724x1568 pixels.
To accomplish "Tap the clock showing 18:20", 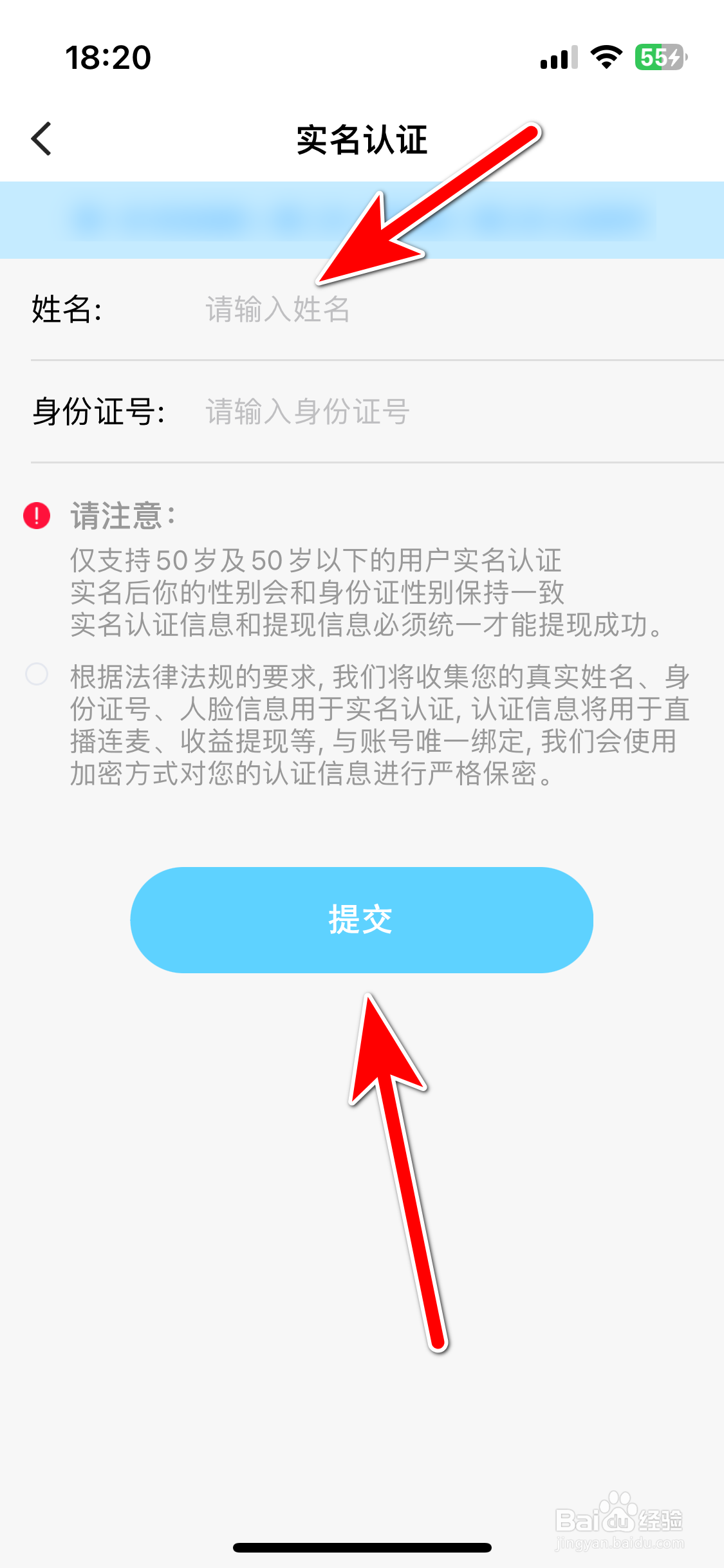I will (x=109, y=58).
